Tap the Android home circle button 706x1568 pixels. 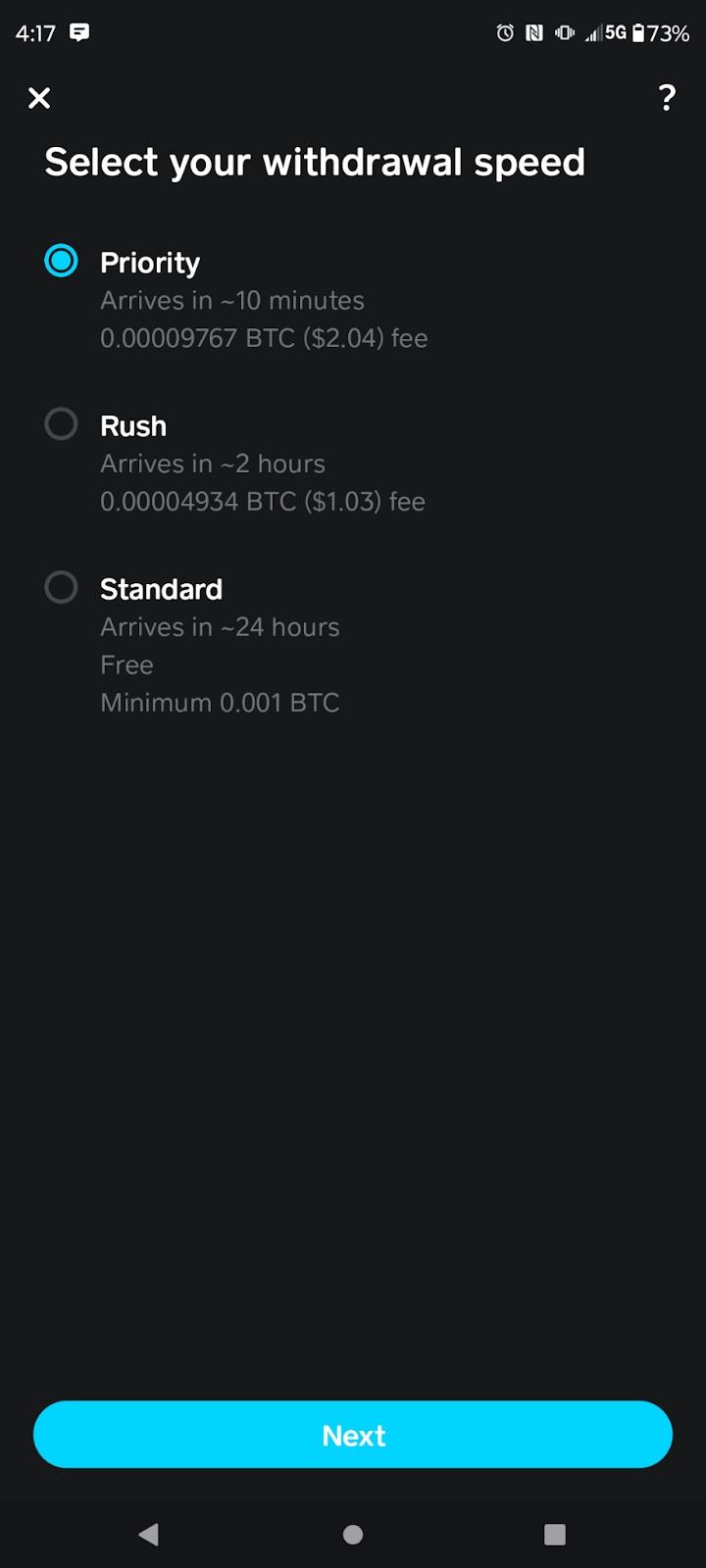[353, 1534]
